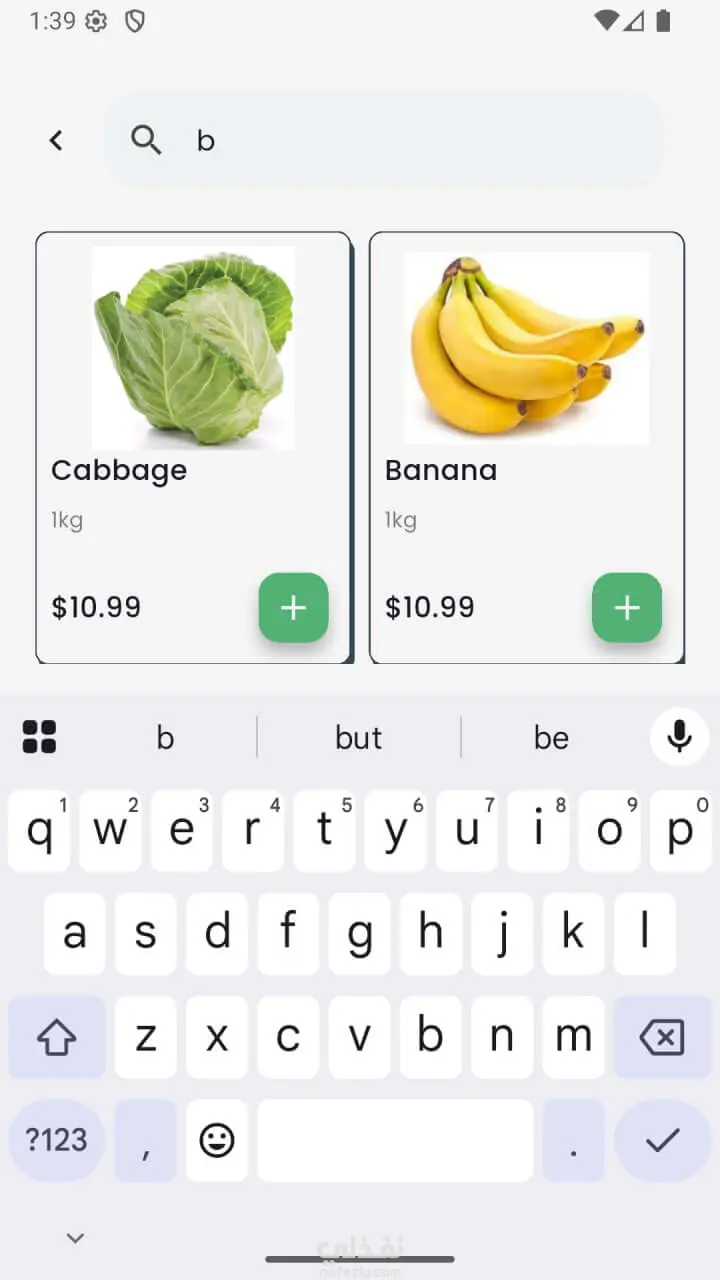Hide the keyboard with the down chevron
720x1280 pixels.
[x=75, y=1238]
